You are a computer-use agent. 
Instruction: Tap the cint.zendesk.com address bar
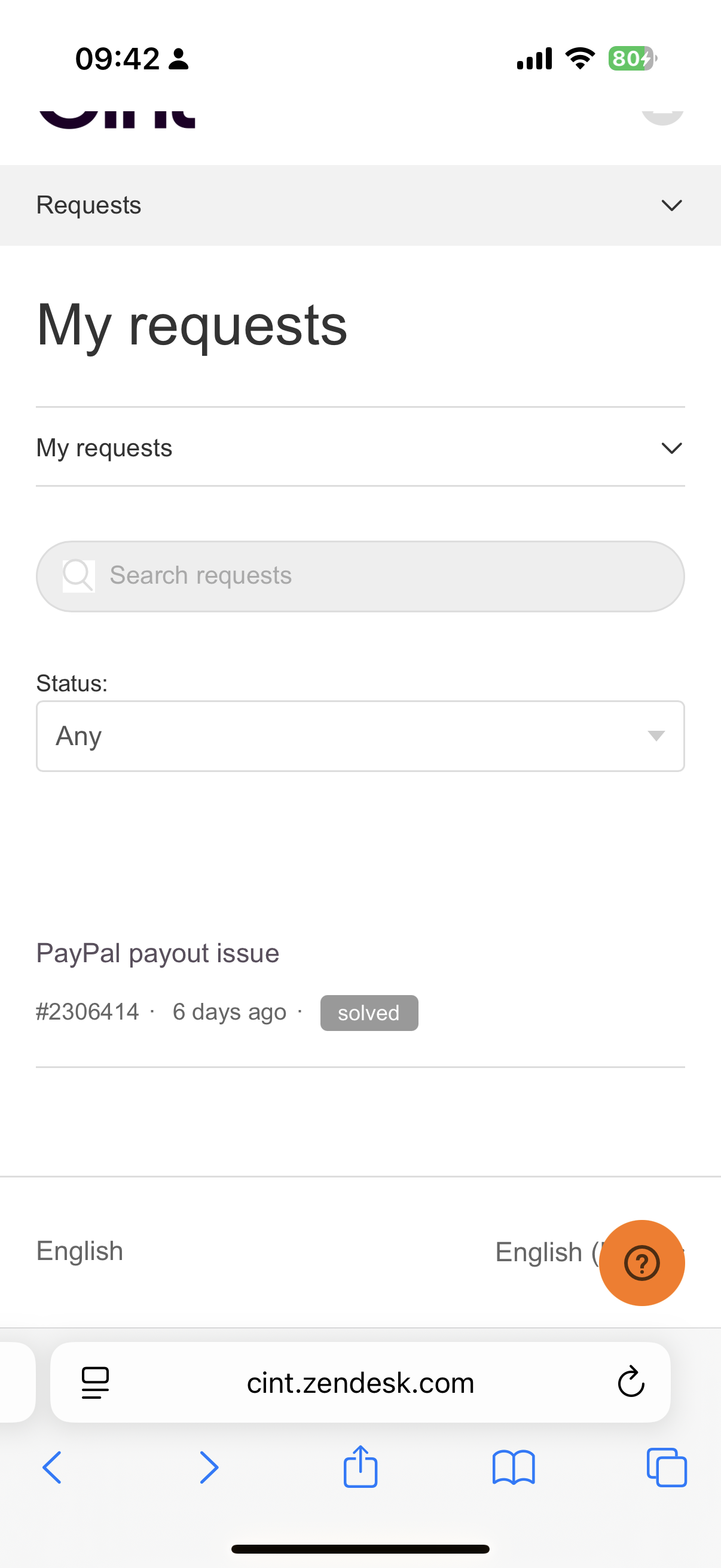[x=360, y=1383]
